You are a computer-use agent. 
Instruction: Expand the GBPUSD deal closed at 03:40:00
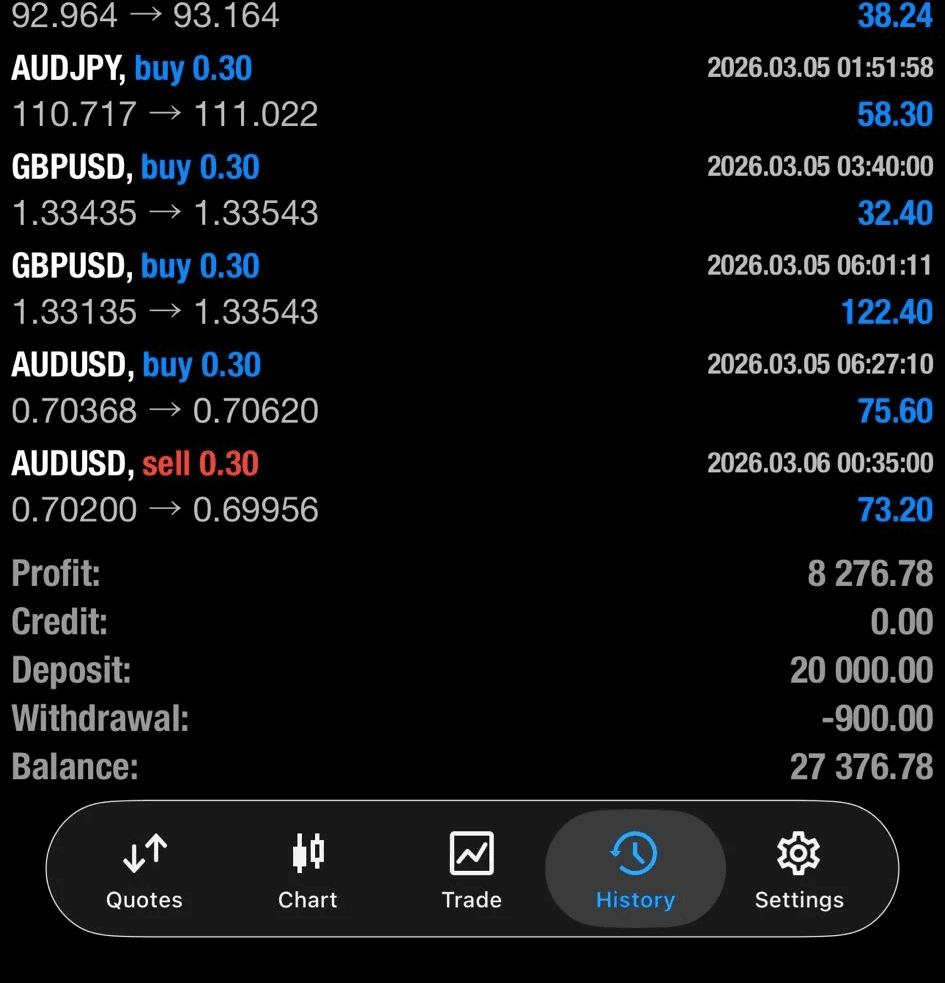(472, 189)
